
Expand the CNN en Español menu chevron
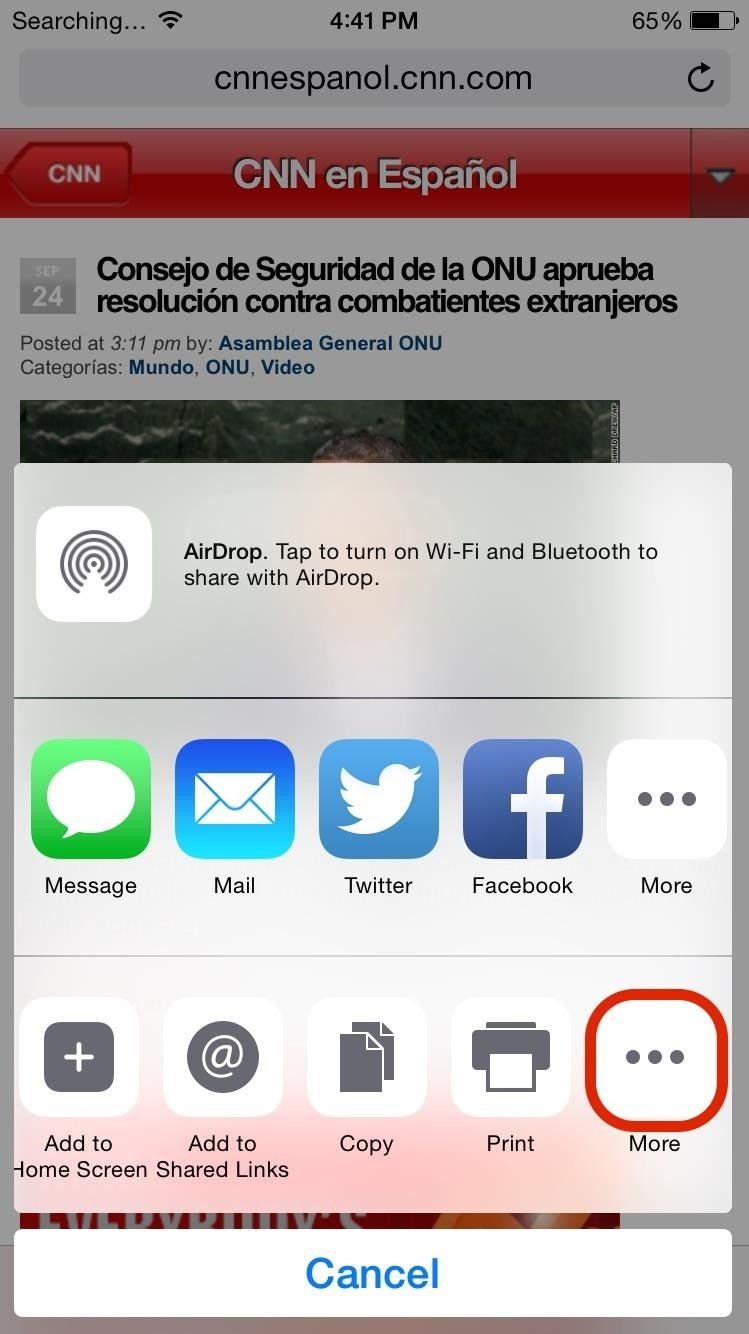720,173
